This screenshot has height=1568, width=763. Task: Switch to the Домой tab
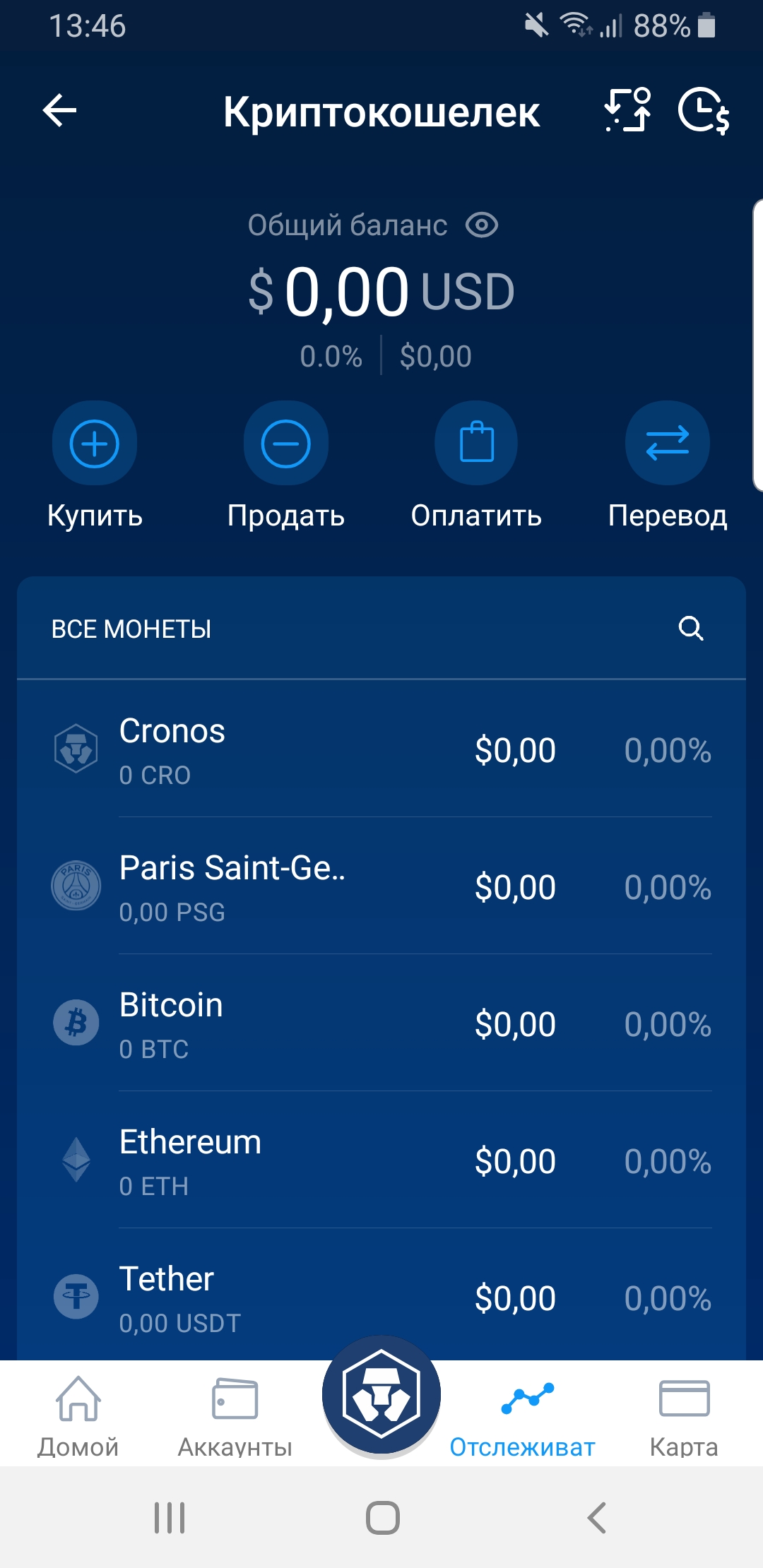(x=78, y=1416)
